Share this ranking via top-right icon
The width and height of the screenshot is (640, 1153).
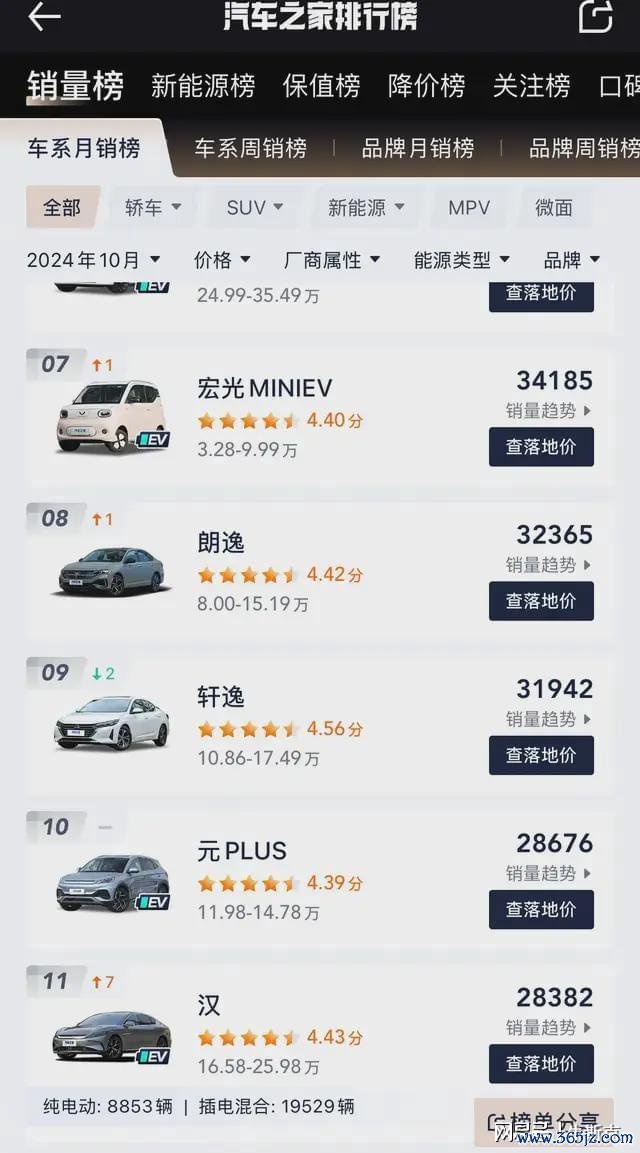click(595, 16)
